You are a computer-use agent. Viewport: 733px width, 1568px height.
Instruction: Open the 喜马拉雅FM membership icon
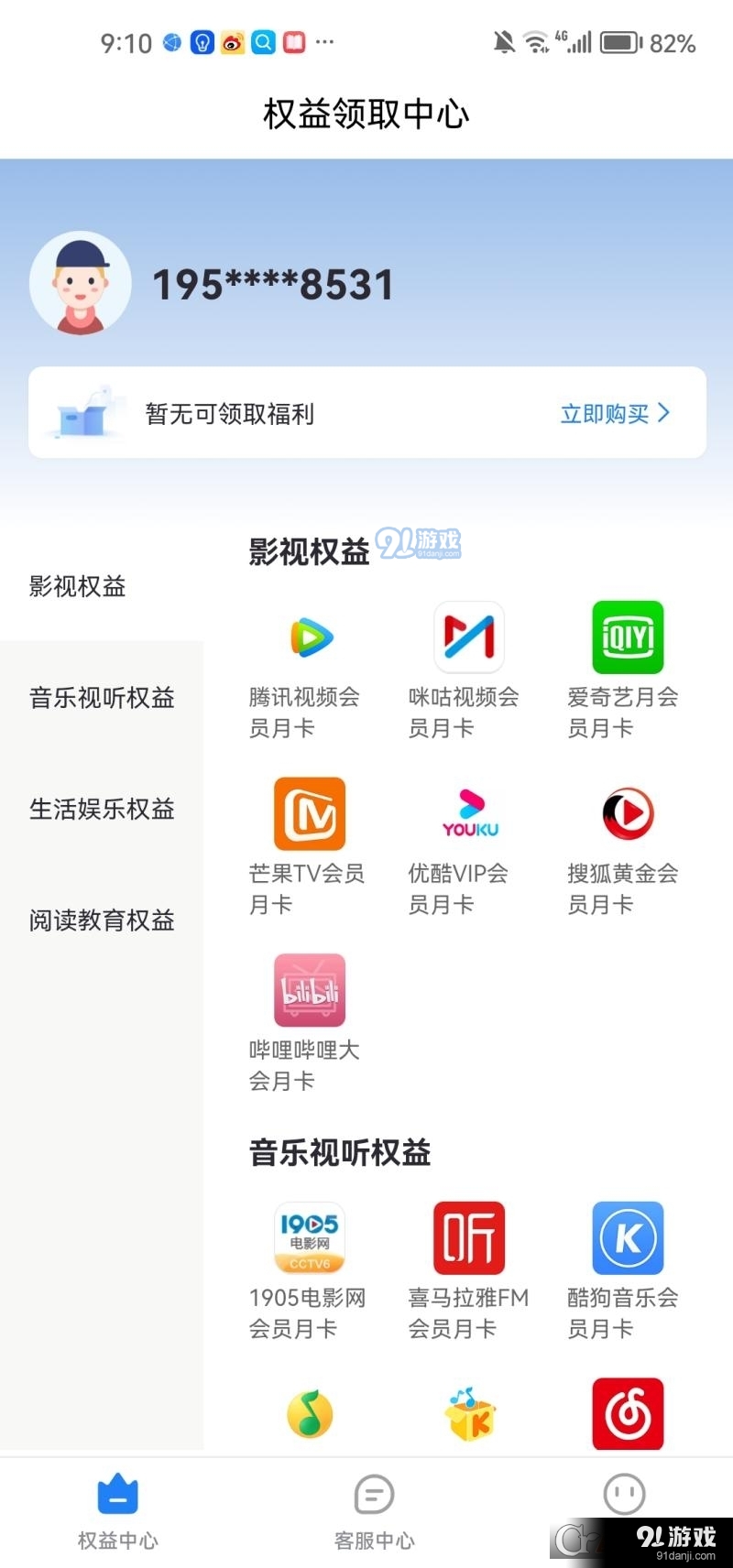tap(468, 1237)
